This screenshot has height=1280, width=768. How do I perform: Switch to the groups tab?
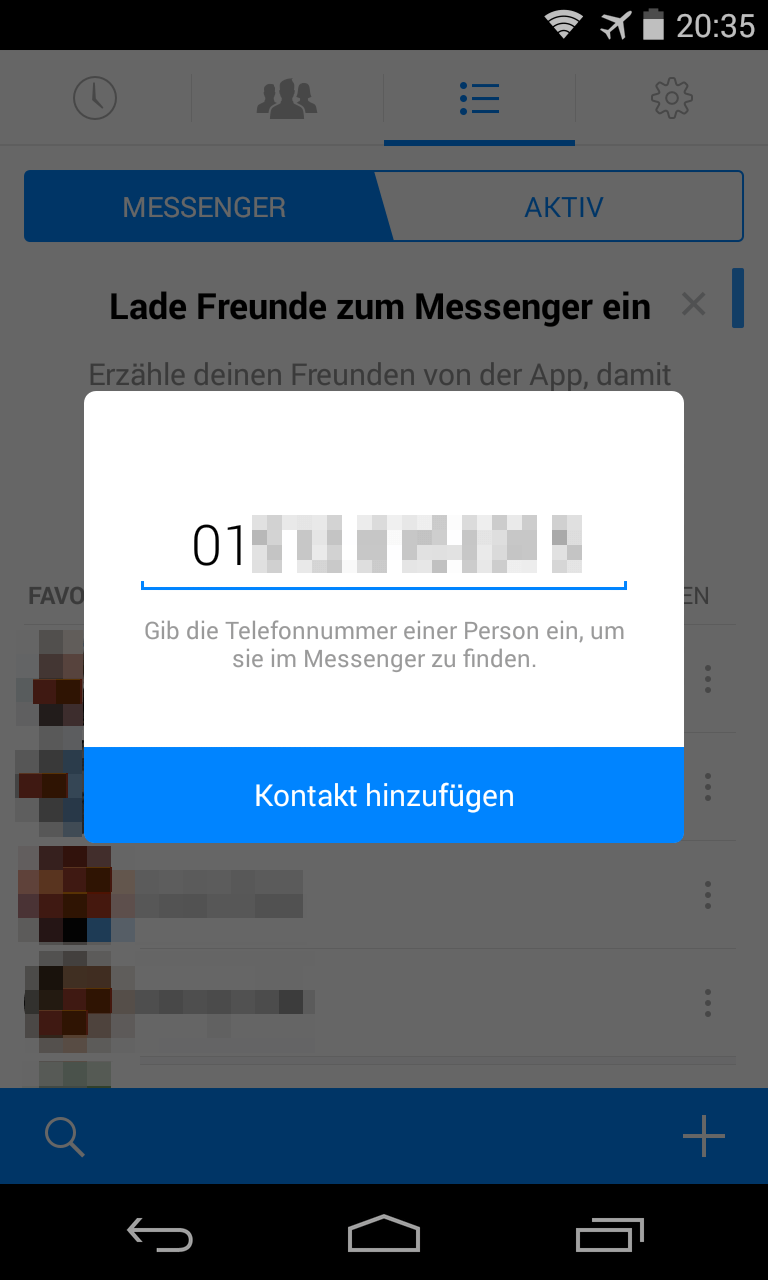click(x=287, y=98)
